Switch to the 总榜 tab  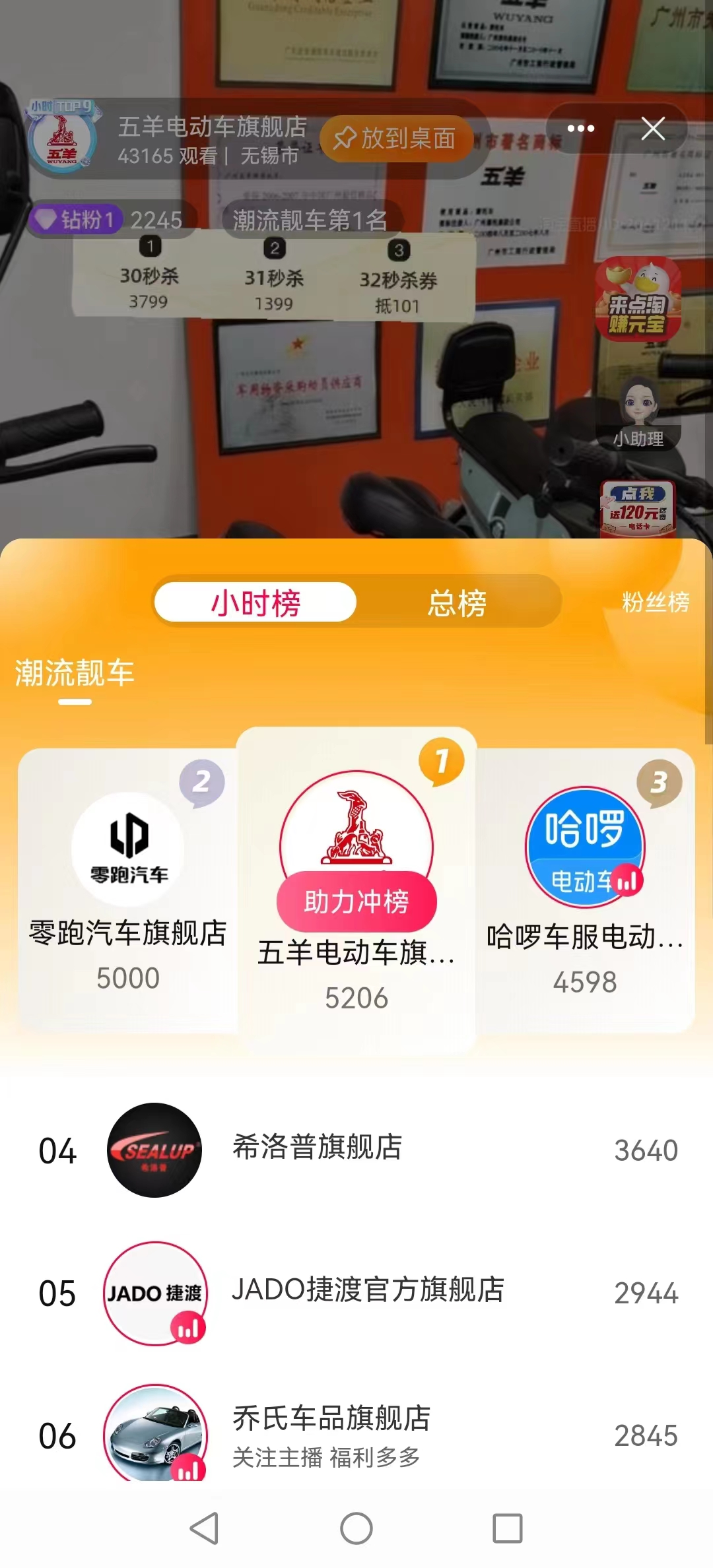457,603
